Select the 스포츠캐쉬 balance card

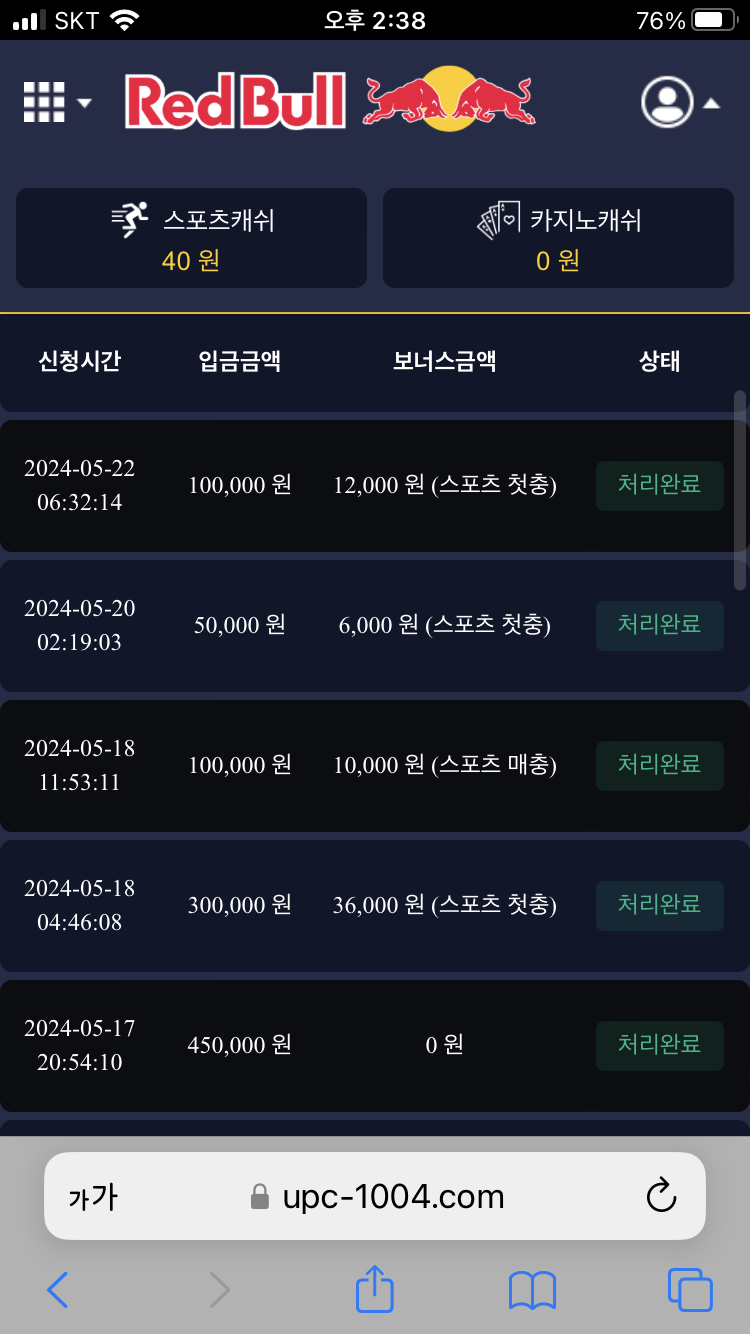coord(191,238)
